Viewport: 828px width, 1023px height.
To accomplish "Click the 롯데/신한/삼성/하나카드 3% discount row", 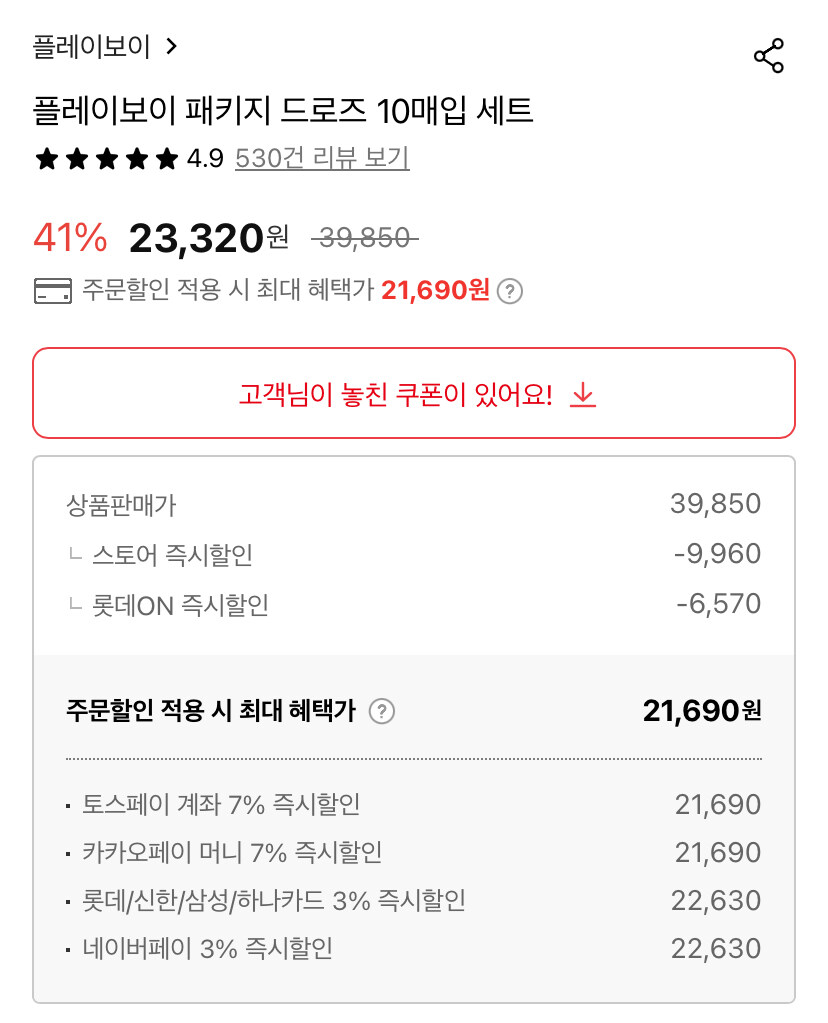I will (413, 901).
